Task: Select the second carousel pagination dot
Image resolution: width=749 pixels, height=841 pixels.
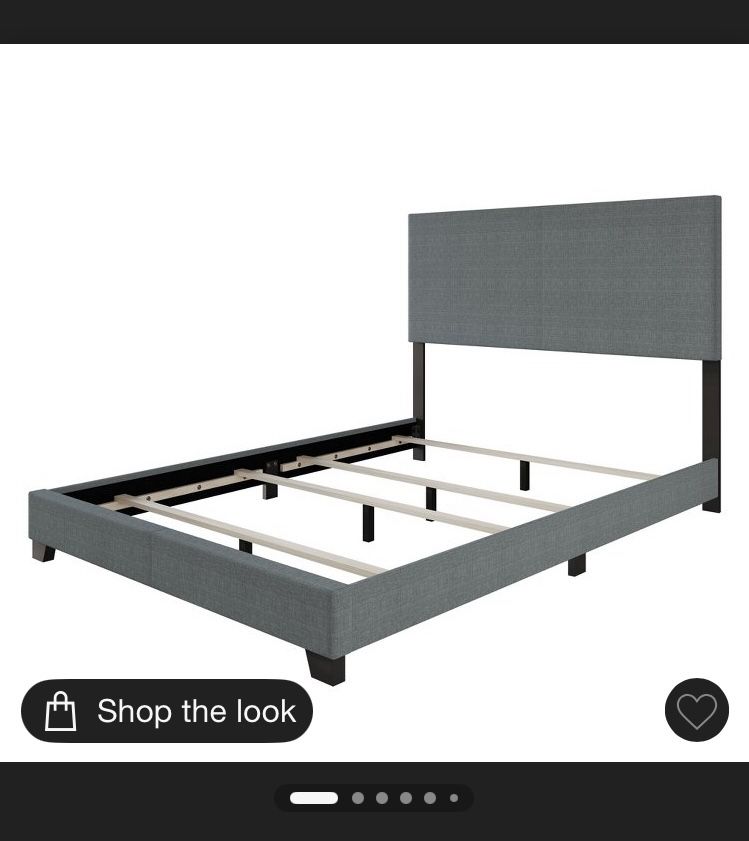Action: pos(357,798)
